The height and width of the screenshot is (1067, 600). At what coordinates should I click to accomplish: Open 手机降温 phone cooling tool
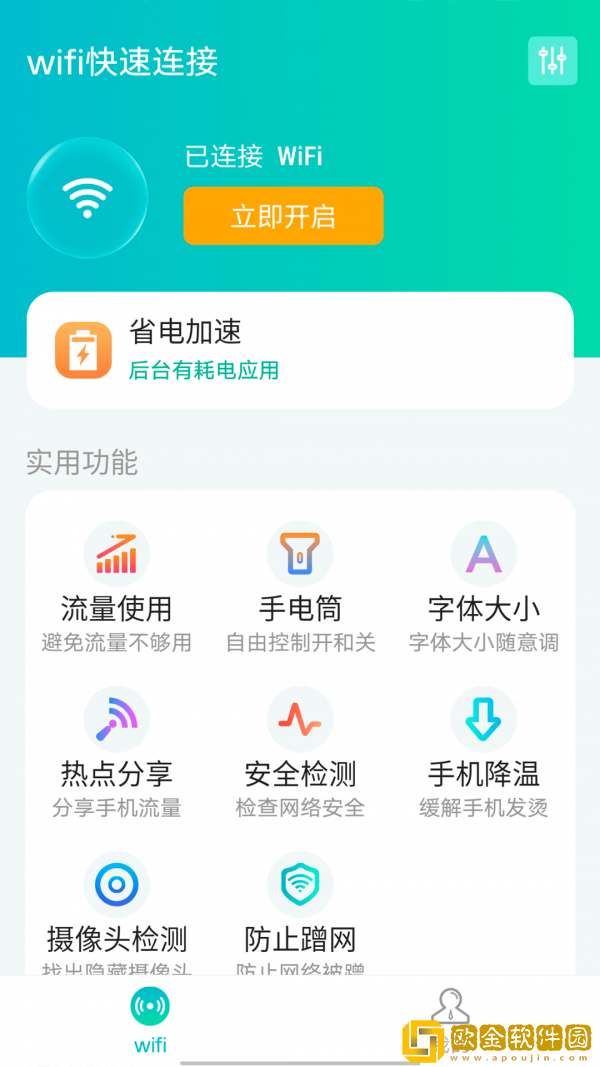click(x=484, y=752)
